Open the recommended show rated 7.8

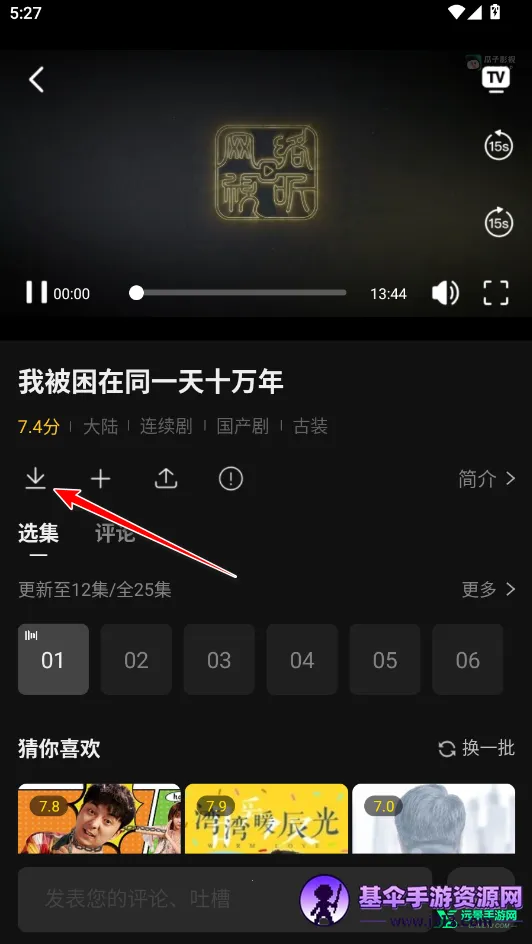pyautogui.click(x=99, y=818)
